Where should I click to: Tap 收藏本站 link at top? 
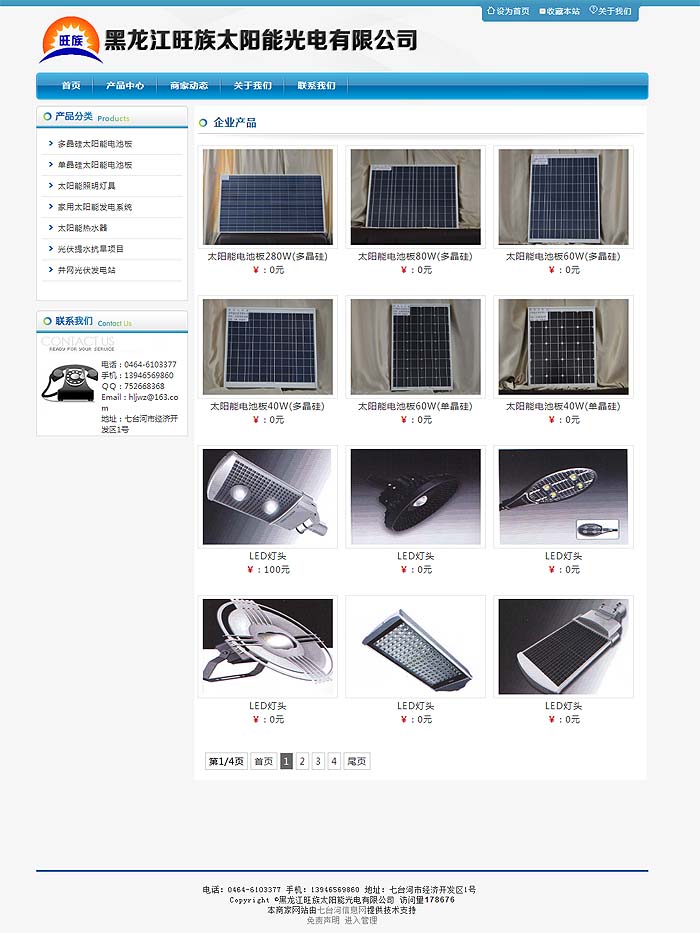point(562,12)
